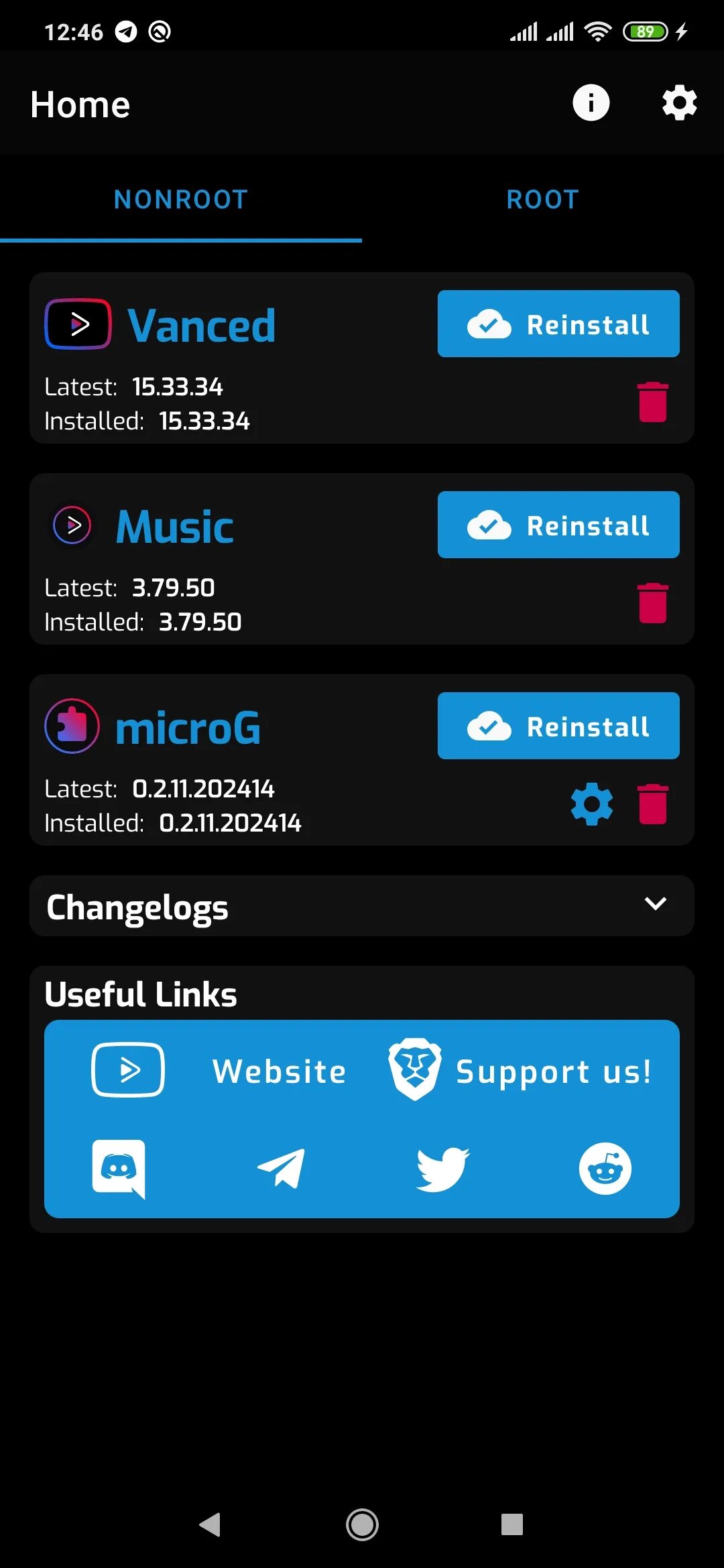The width and height of the screenshot is (724, 1568).
Task: Open the info icon in the app bar
Action: point(591,103)
